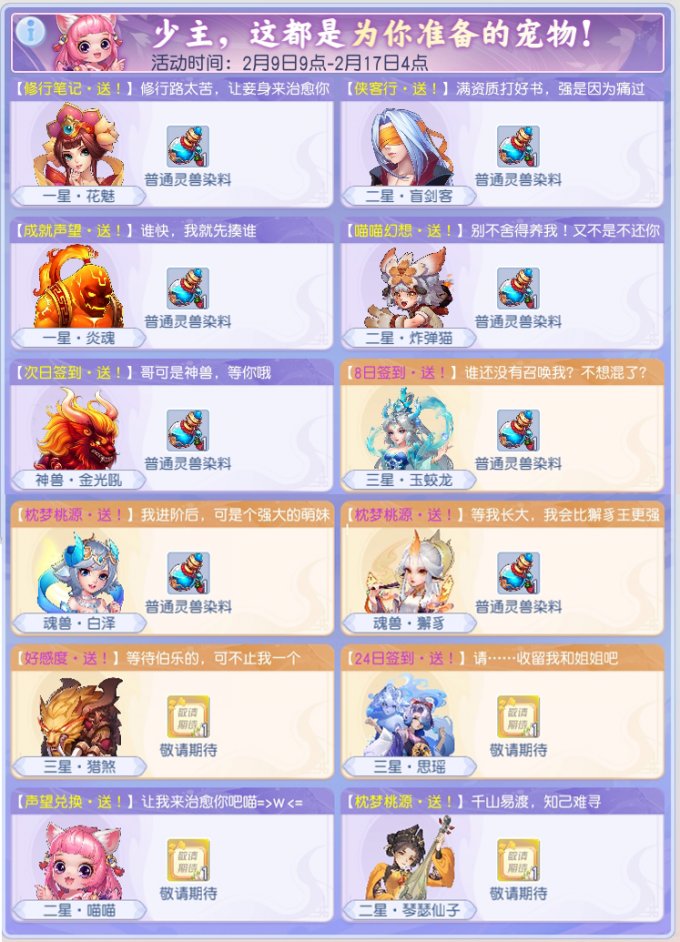Open the 二星·炸弹猫 pet portrait

[x=409, y=290]
